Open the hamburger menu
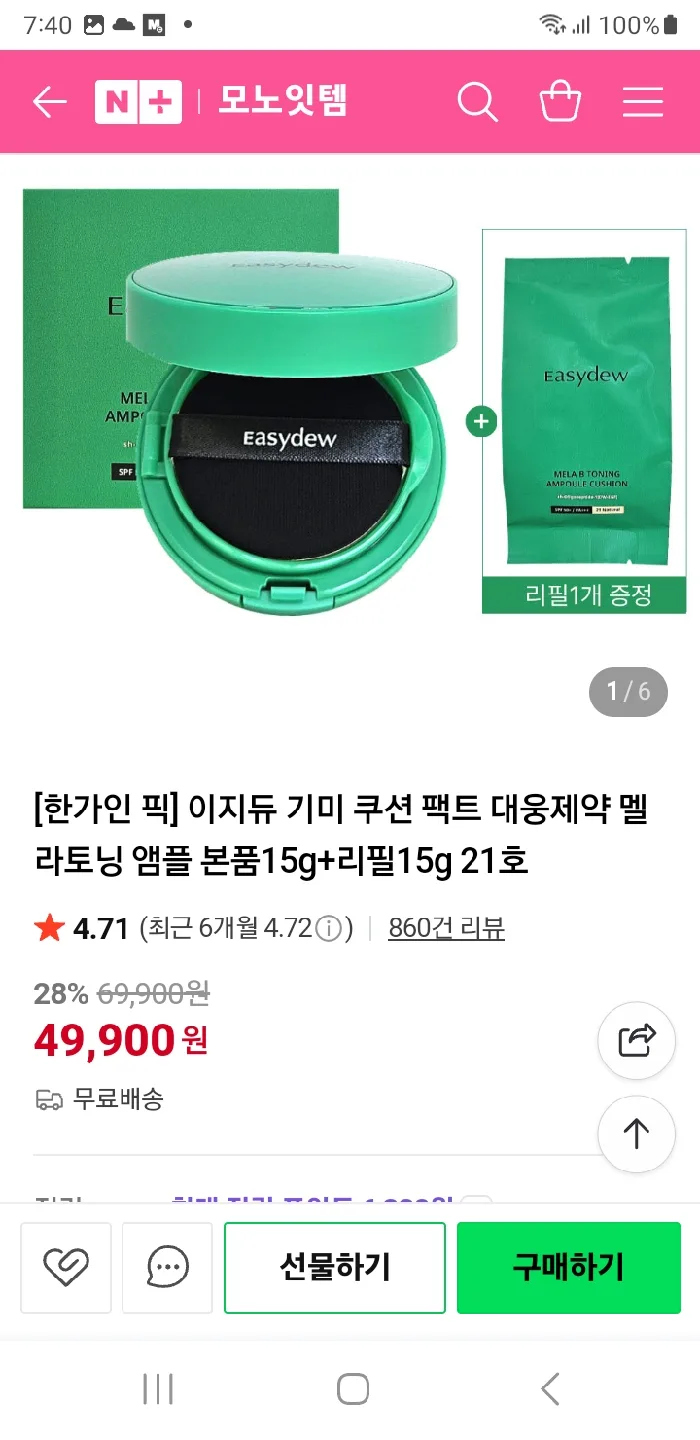The height and width of the screenshot is (1440, 700). coord(642,102)
